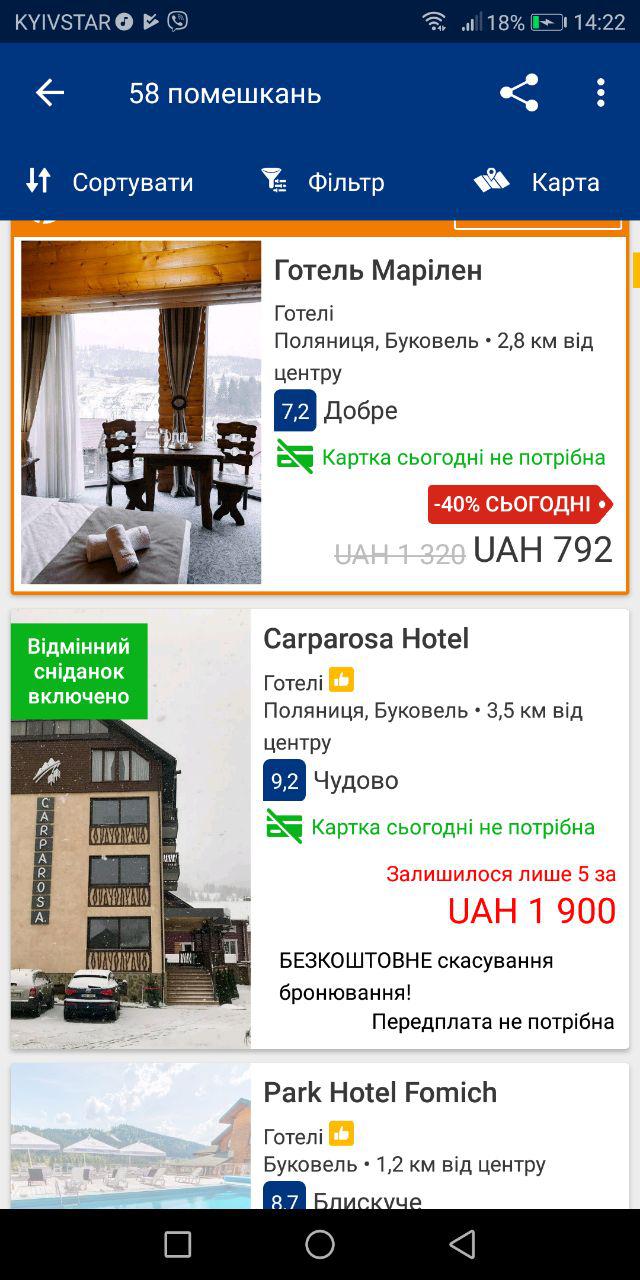Screen dimensions: 640x1280
Task: Open the Готель Марілен listing
Action: (378, 271)
